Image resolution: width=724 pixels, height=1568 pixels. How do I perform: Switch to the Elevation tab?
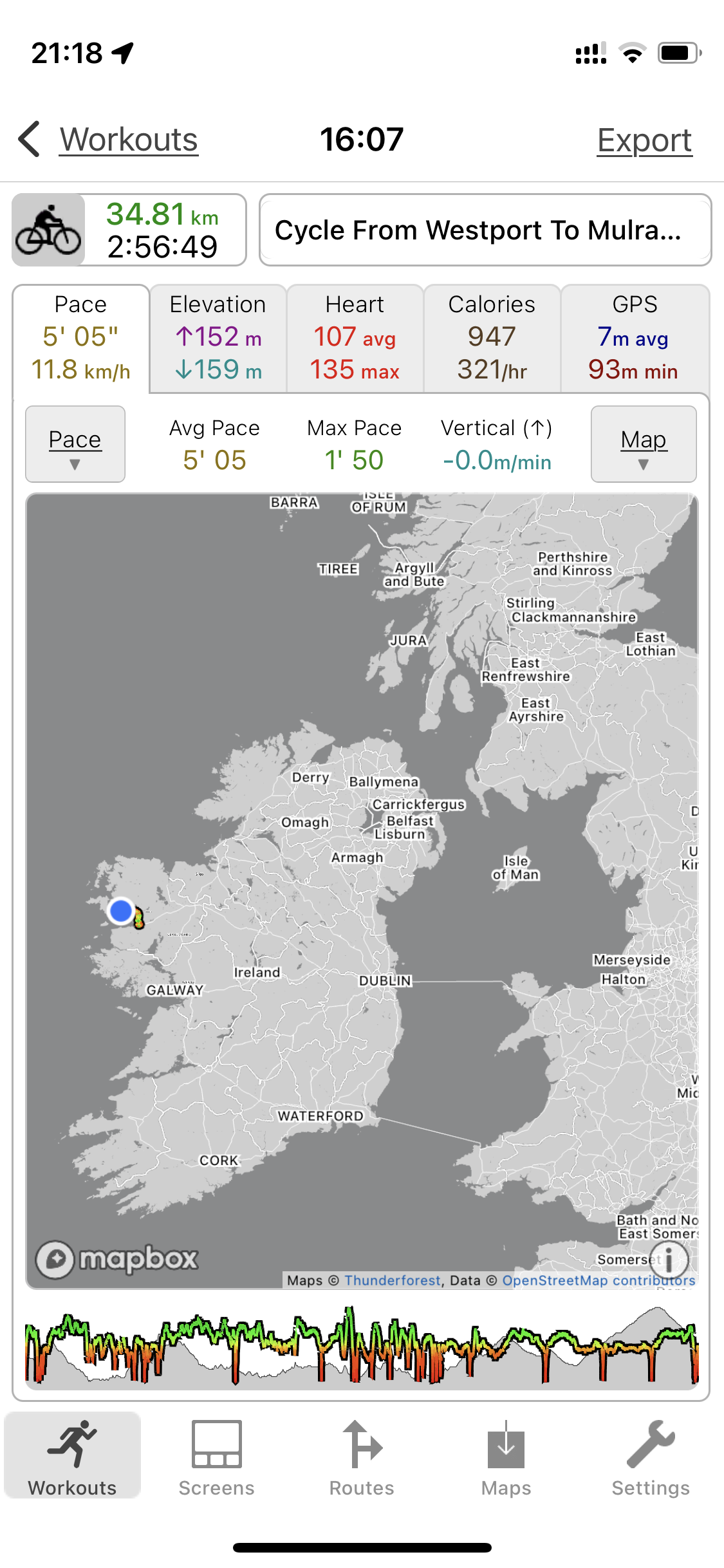coord(218,338)
